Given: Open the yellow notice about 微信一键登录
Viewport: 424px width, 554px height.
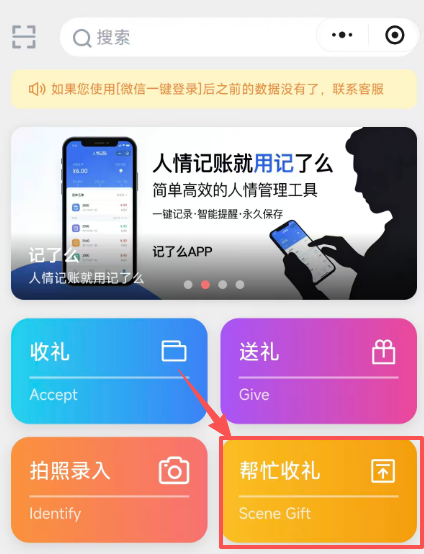Looking at the screenshot, I should point(214,89).
